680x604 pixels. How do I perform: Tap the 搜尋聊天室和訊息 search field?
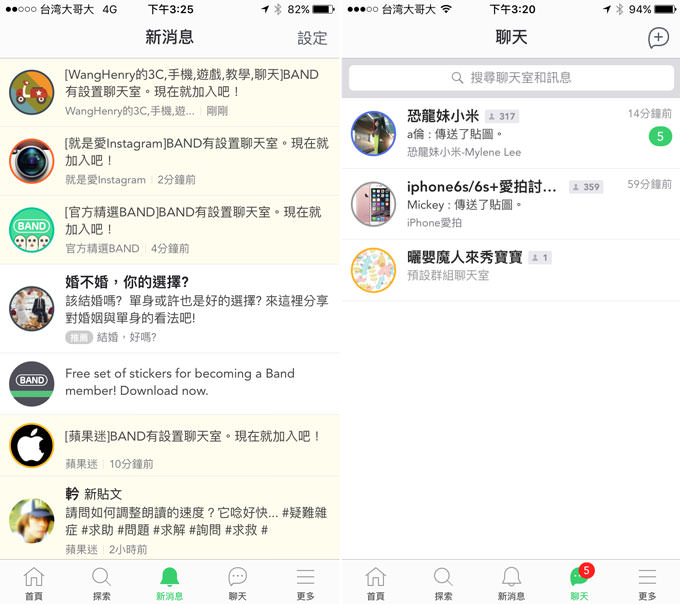(x=510, y=77)
